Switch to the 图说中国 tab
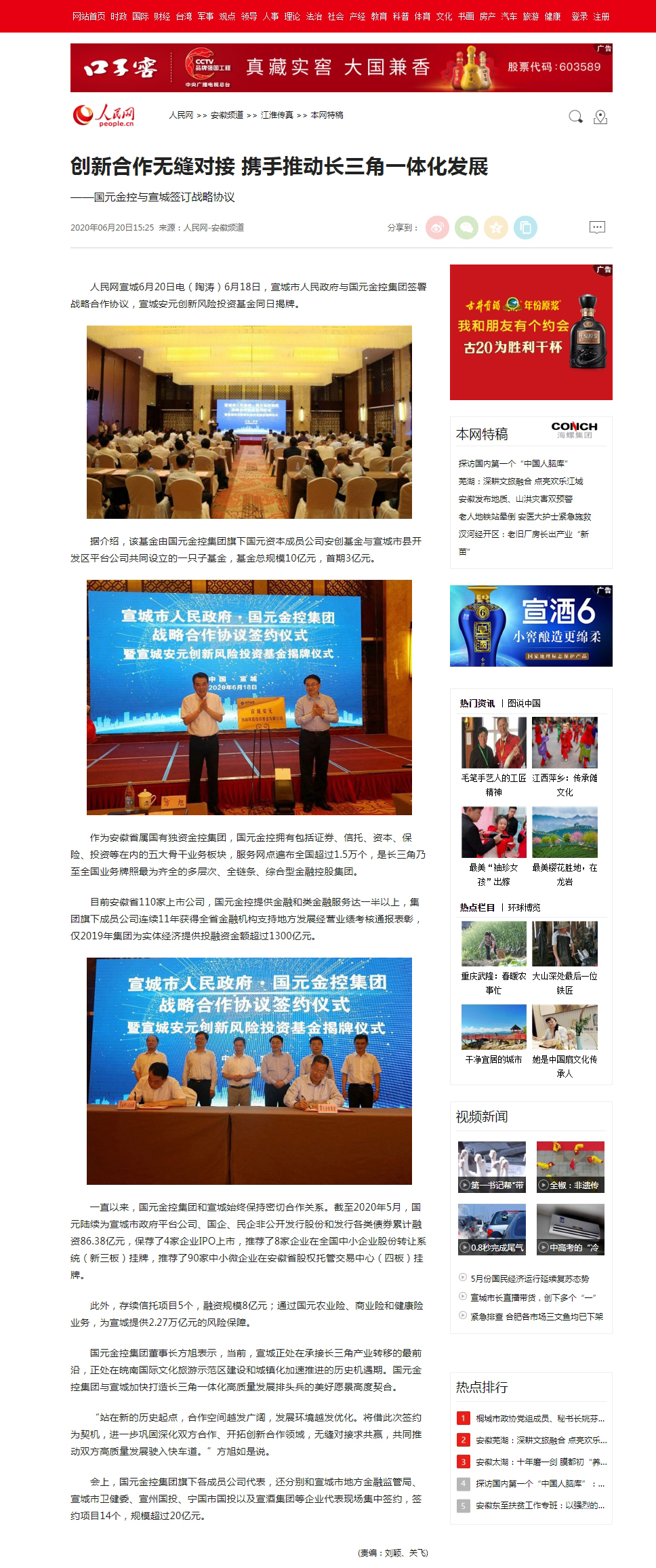 (x=524, y=703)
